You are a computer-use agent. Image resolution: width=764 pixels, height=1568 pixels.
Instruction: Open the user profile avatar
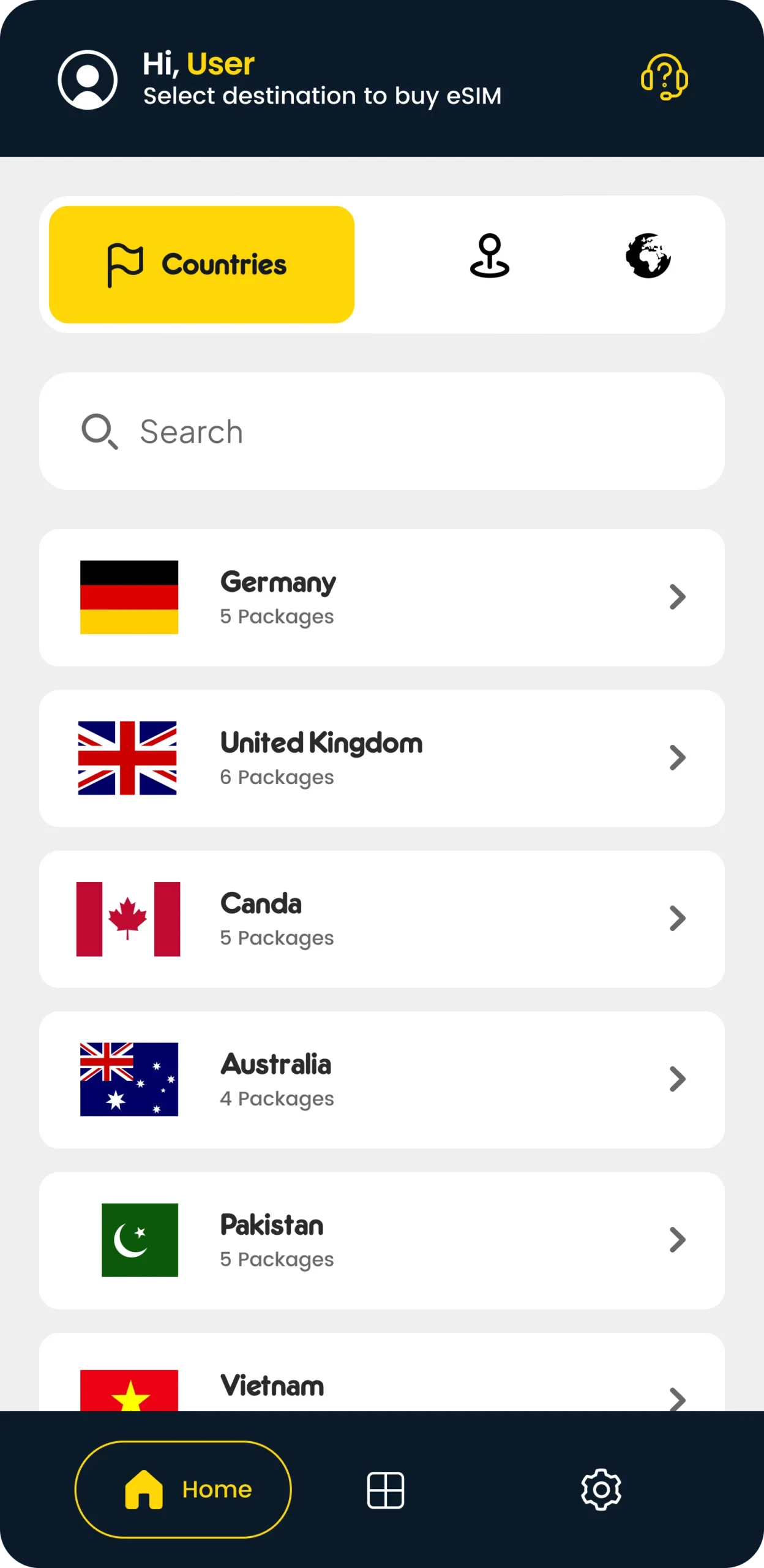pyautogui.click(x=88, y=80)
